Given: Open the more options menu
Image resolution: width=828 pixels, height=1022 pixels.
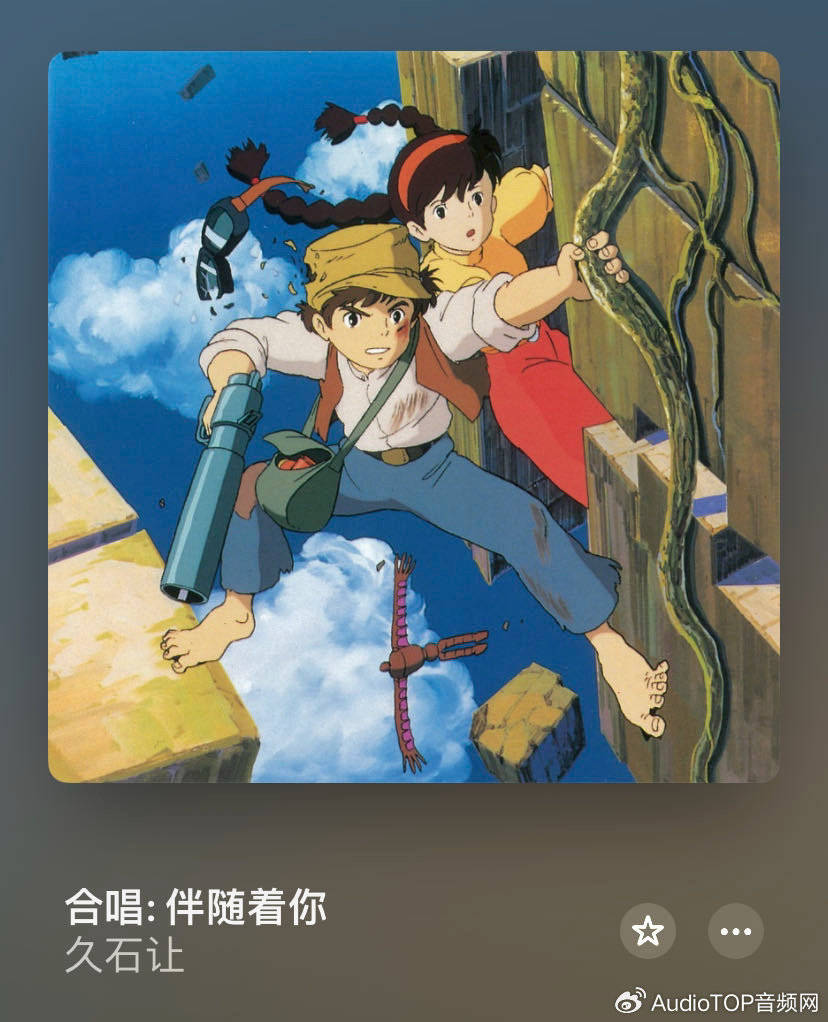Looking at the screenshot, I should (735, 931).
